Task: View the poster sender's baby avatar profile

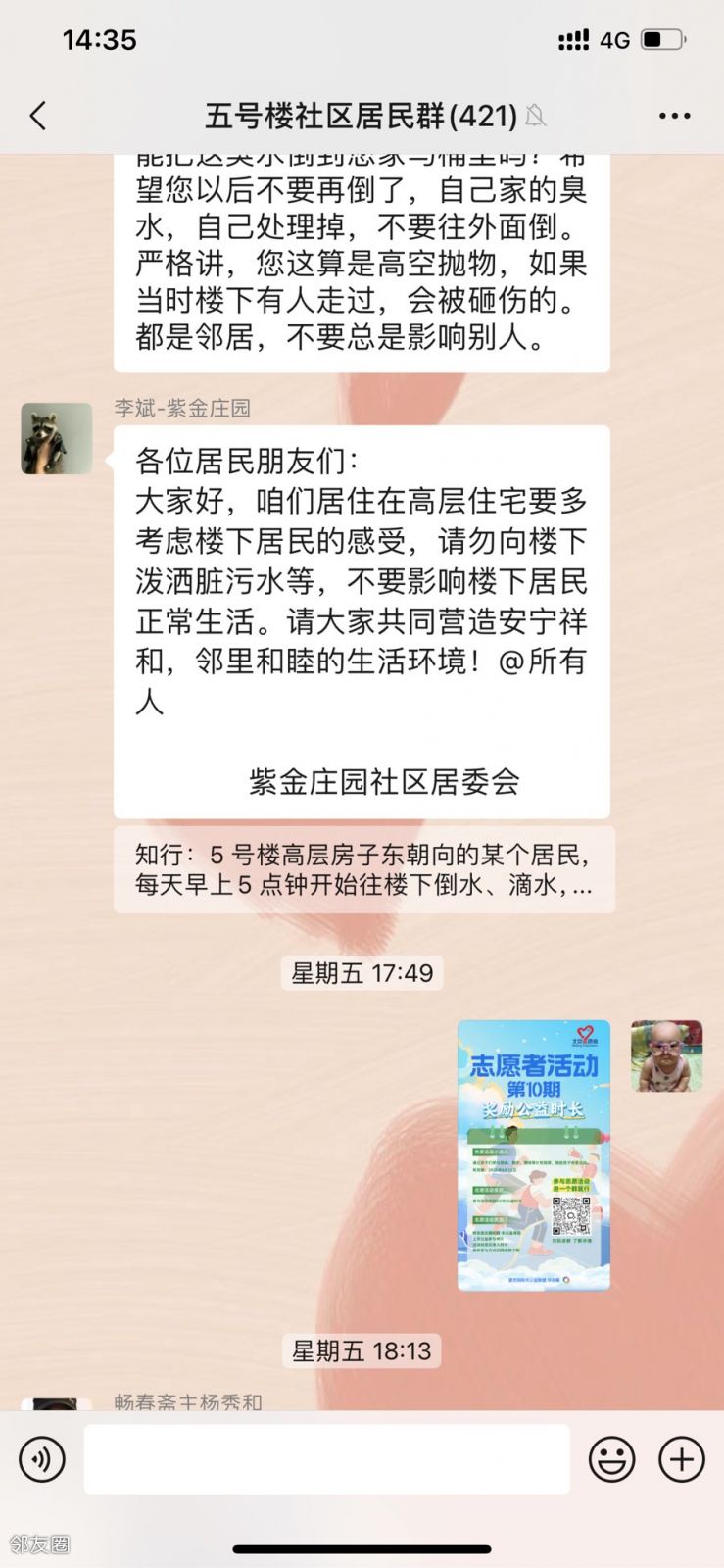Action: coord(666,1055)
